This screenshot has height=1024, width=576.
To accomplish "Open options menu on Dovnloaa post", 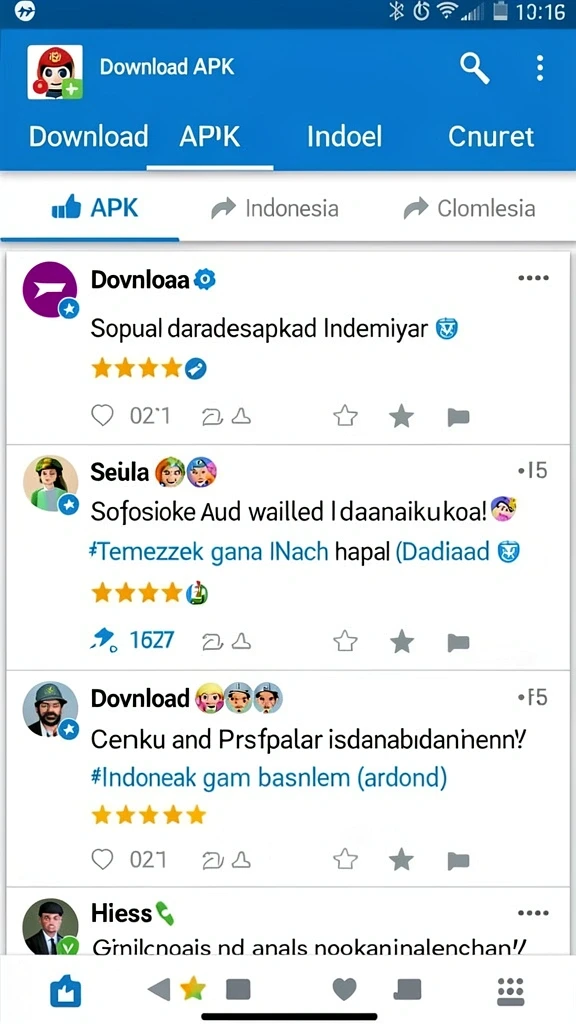I will [533, 278].
